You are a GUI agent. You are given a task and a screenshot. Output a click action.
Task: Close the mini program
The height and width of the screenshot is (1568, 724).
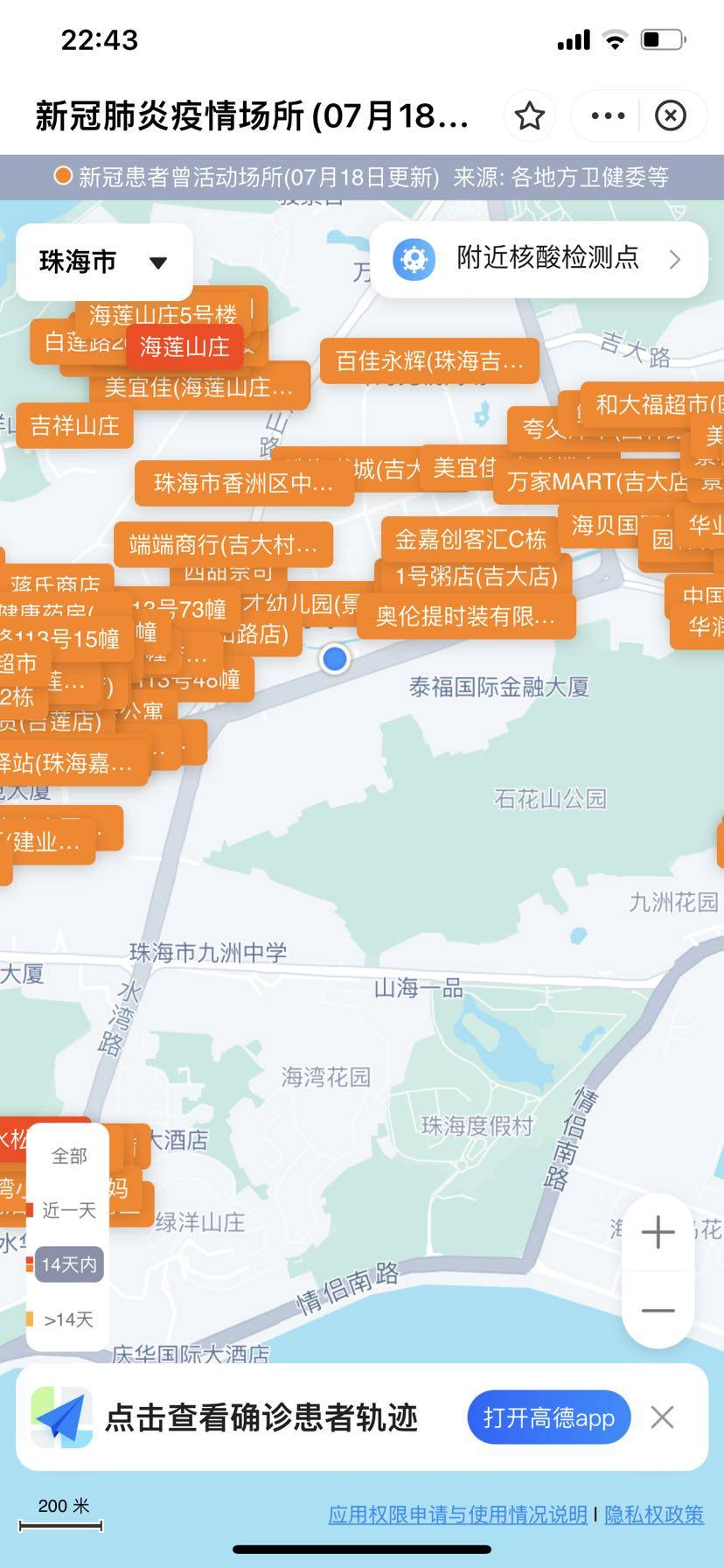click(x=671, y=115)
